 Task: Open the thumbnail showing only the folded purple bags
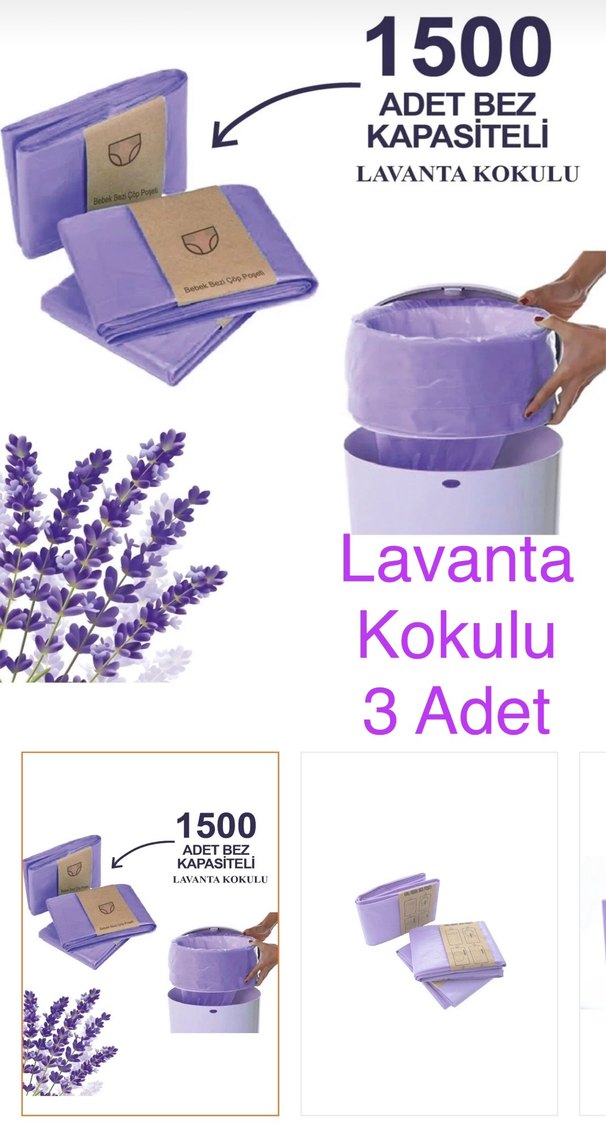[x=429, y=932]
